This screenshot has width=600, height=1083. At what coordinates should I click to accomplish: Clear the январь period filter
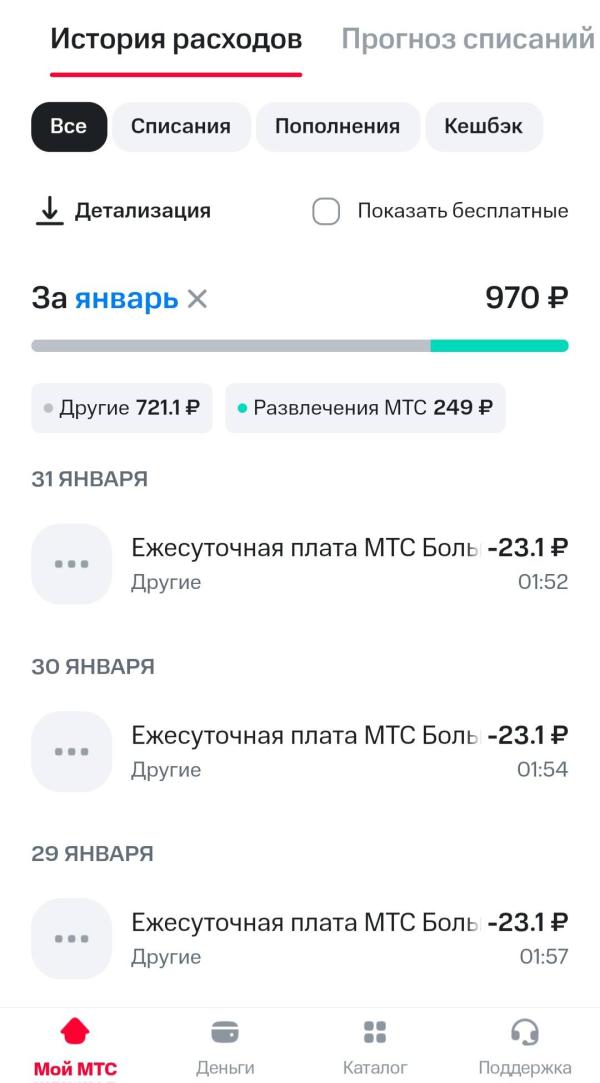point(198,298)
